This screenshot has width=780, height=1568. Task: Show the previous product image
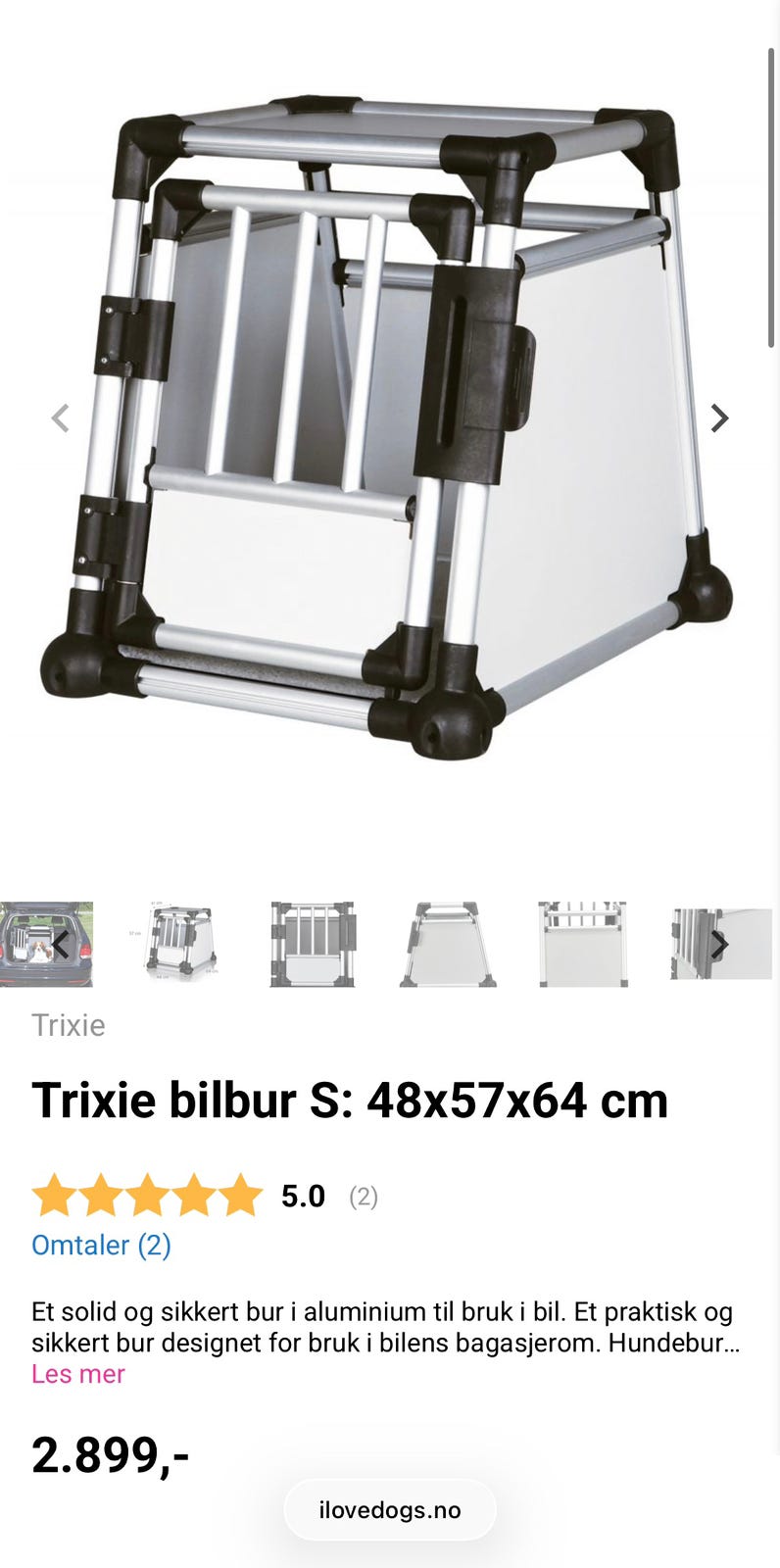tap(61, 418)
